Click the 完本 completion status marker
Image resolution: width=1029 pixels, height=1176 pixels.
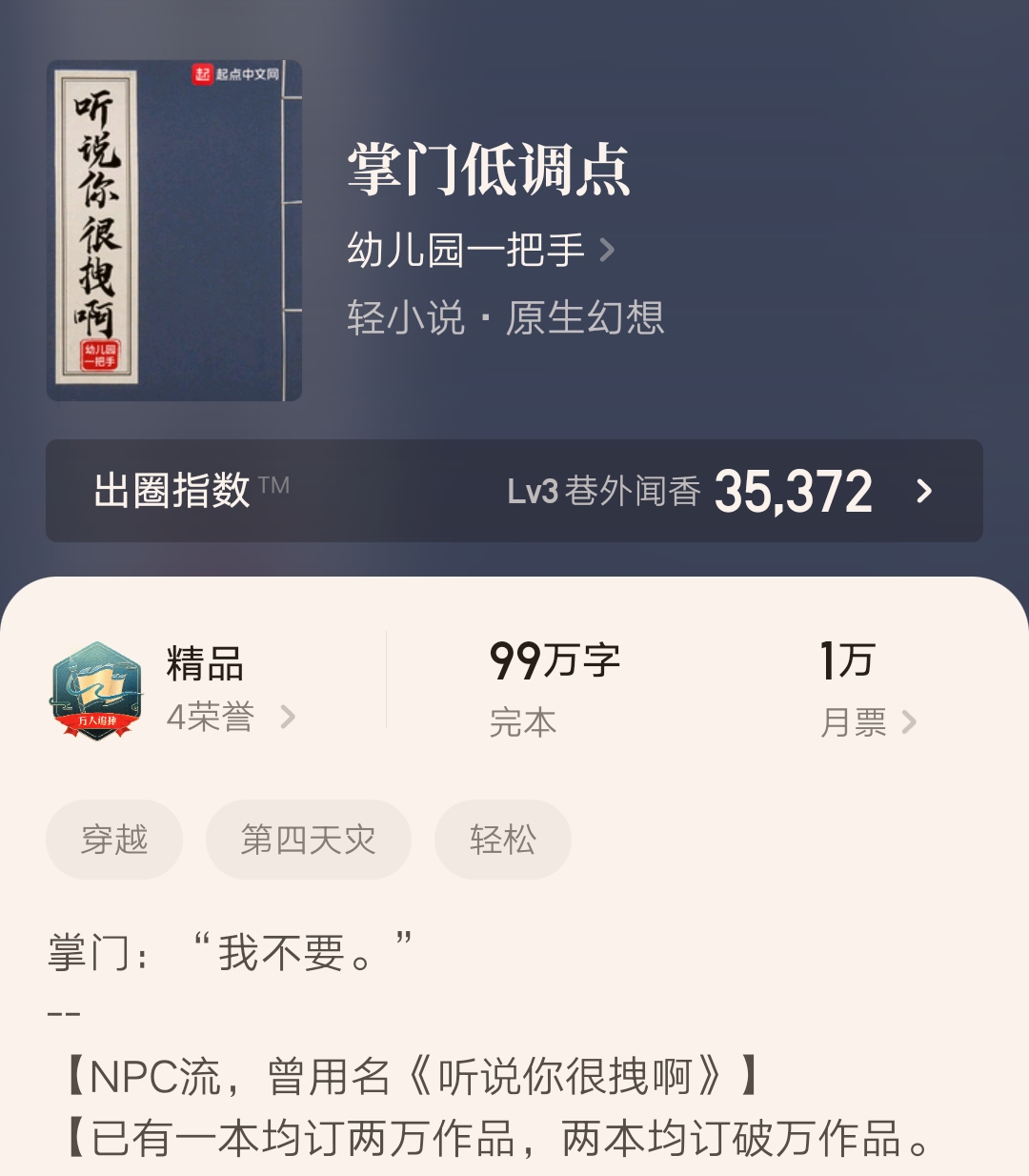(x=522, y=722)
